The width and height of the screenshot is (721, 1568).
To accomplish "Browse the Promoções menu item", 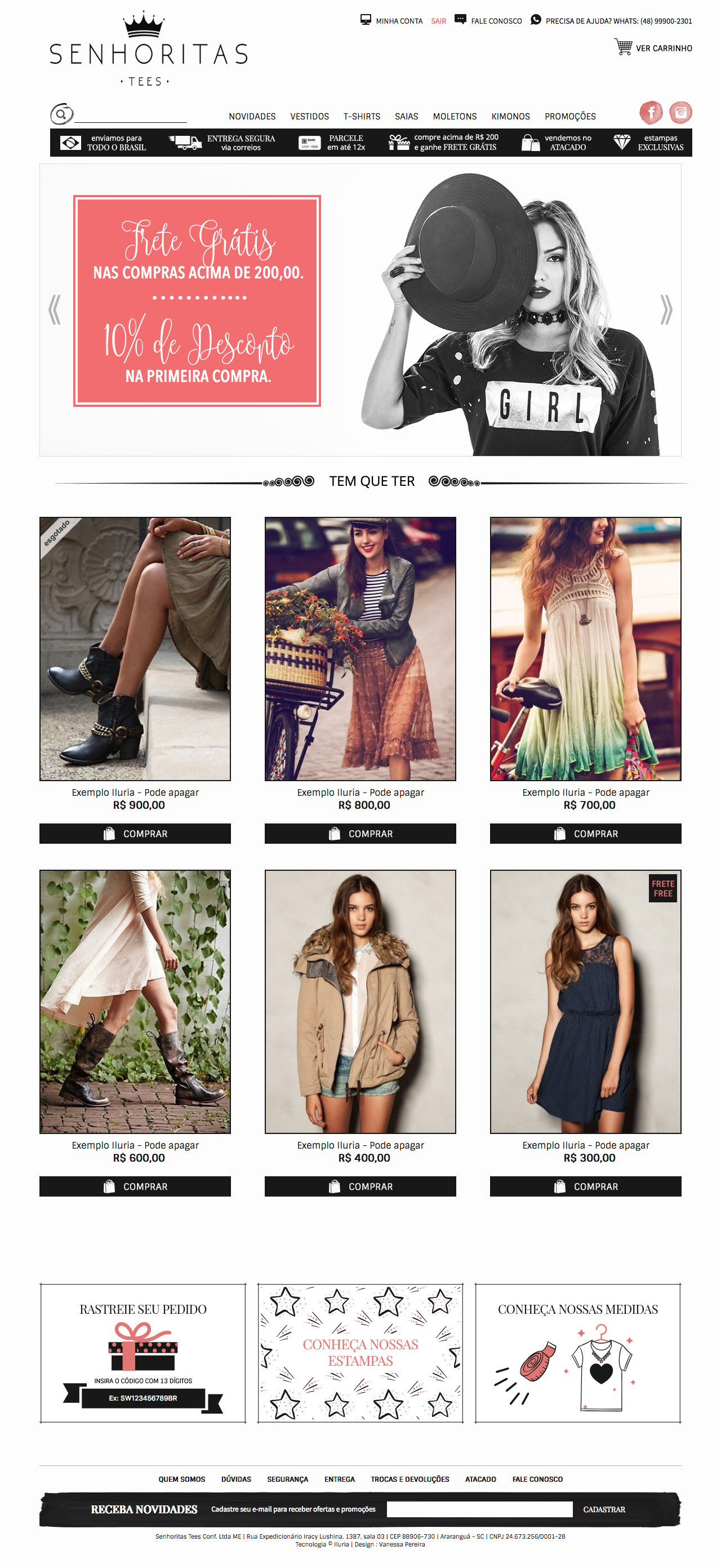I will tap(569, 116).
